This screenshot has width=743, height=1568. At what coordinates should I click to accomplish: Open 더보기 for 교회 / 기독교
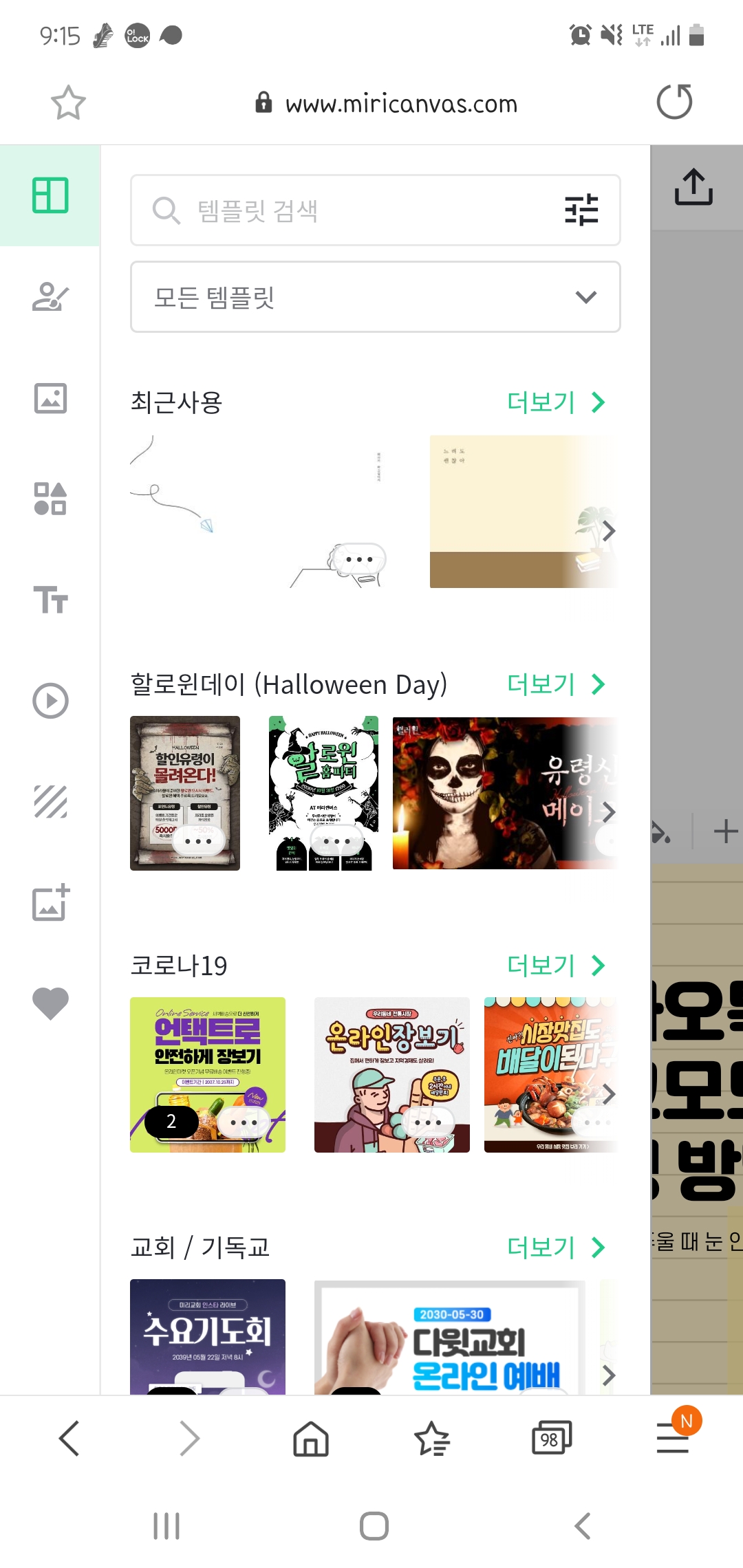click(x=556, y=1247)
